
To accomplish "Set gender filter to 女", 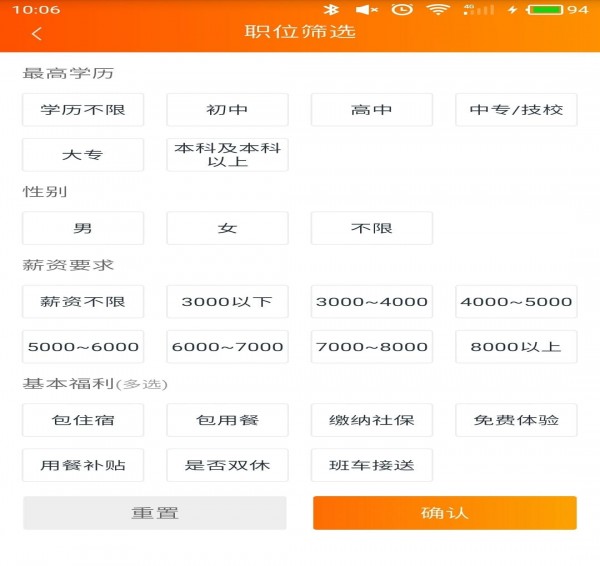I will coord(227,228).
